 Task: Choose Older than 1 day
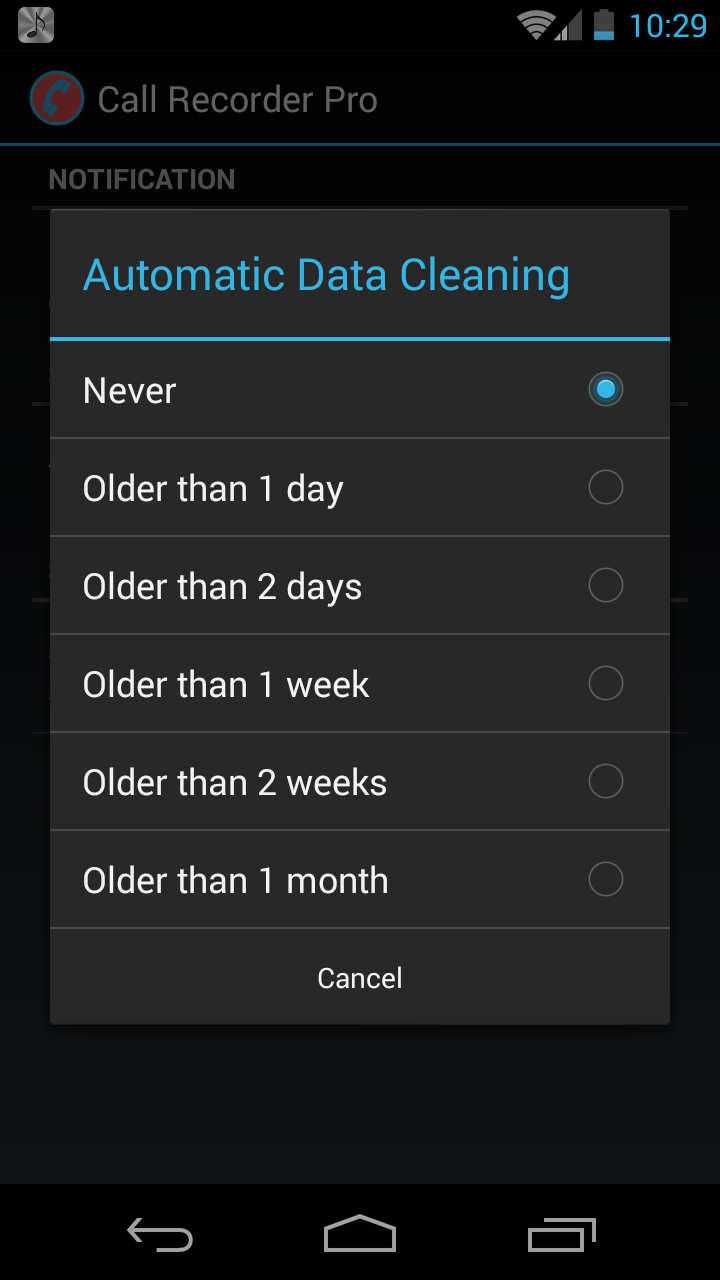tap(360, 487)
